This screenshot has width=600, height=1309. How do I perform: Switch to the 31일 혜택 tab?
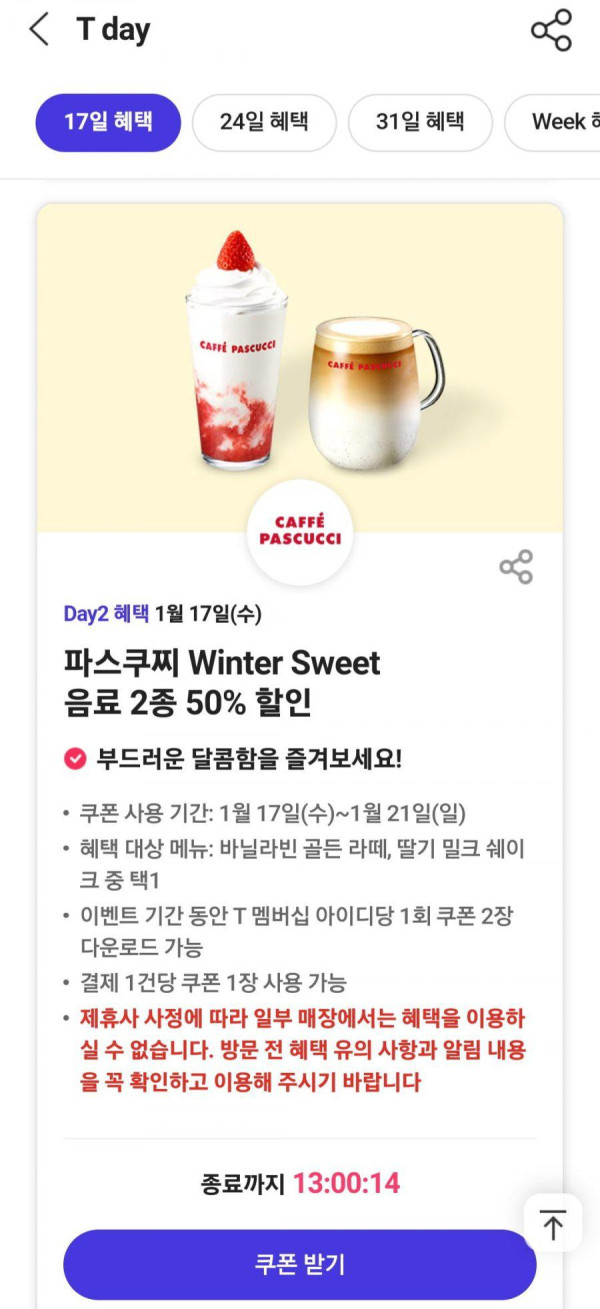(x=420, y=122)
